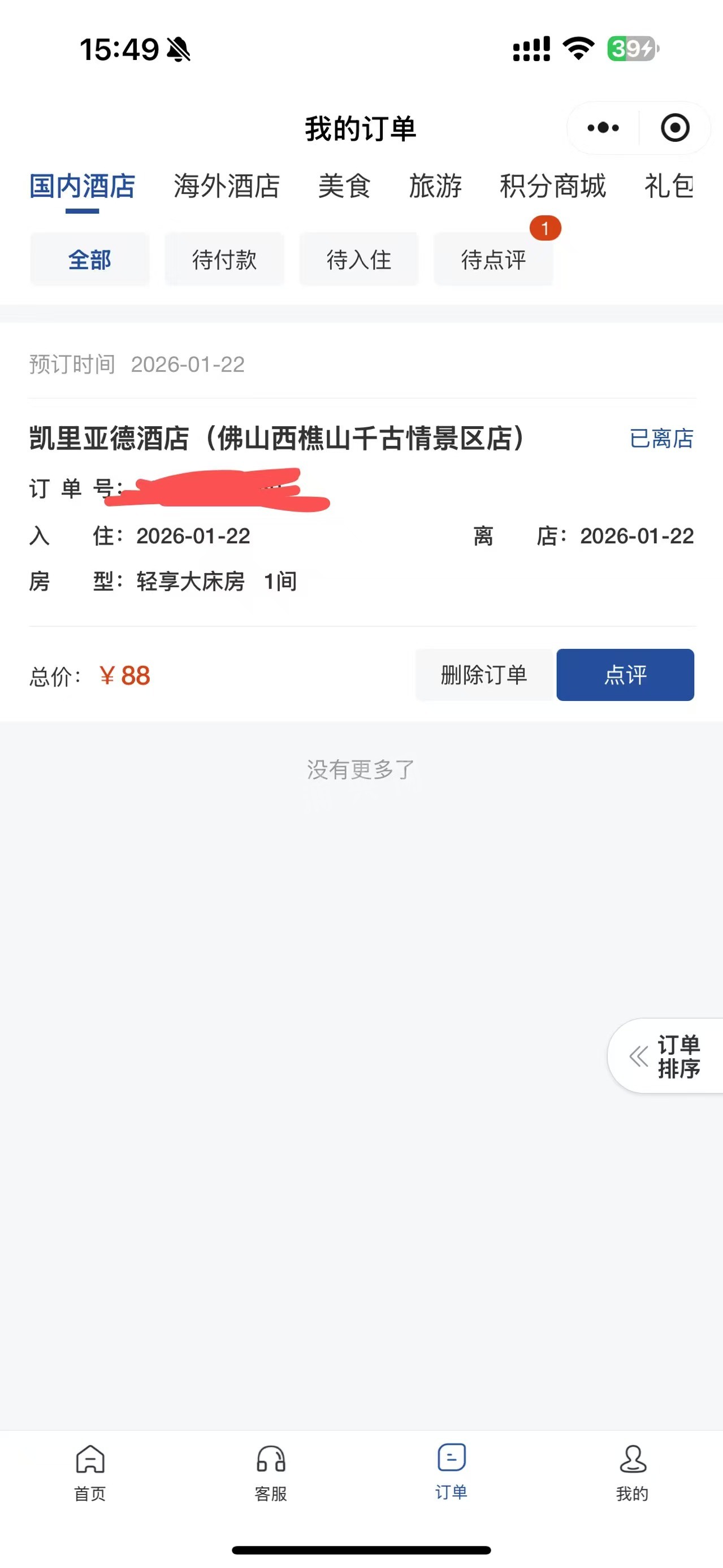Select the 订单 tab in bottom navigation
Viewport: 723px width, 1568px height.
click(452, 1472)
